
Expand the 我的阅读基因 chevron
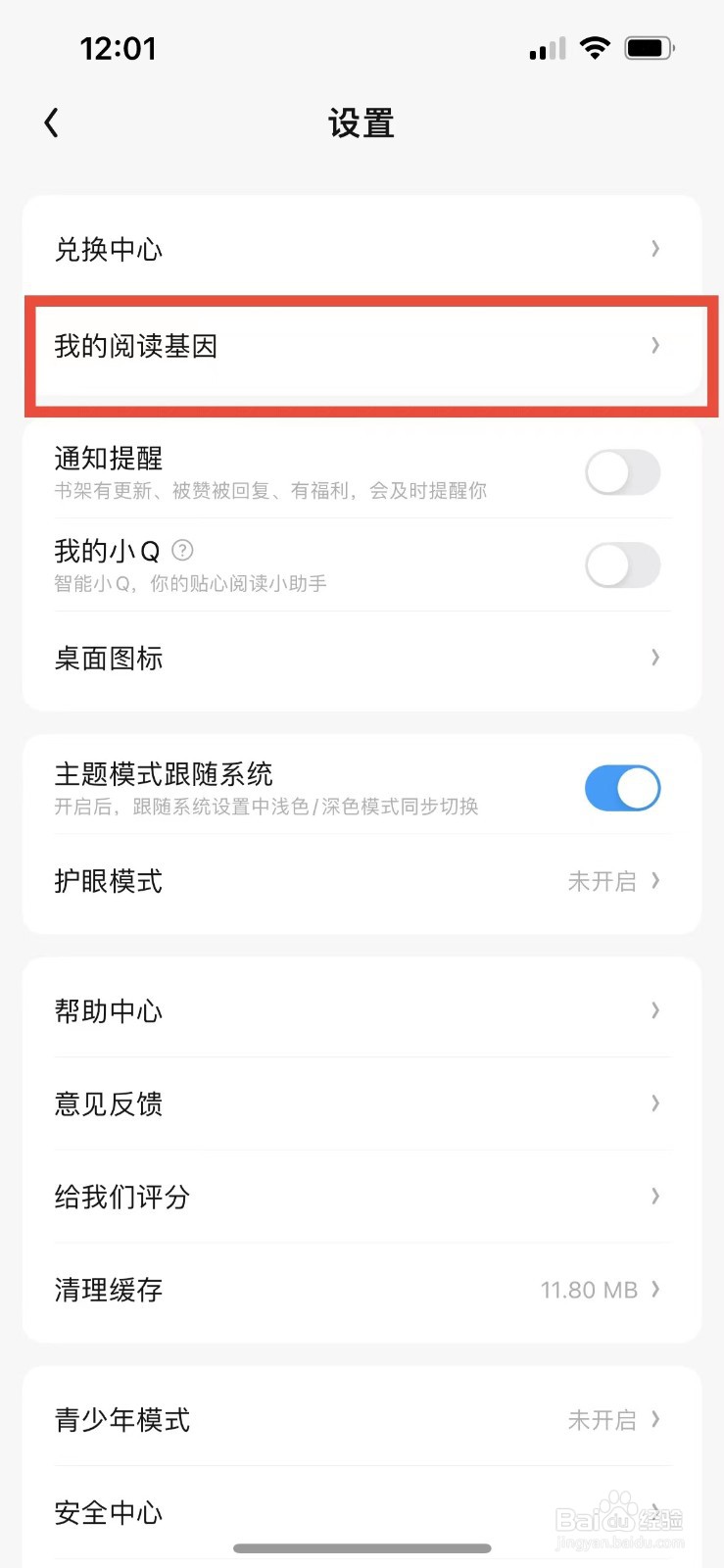(654, 346)
